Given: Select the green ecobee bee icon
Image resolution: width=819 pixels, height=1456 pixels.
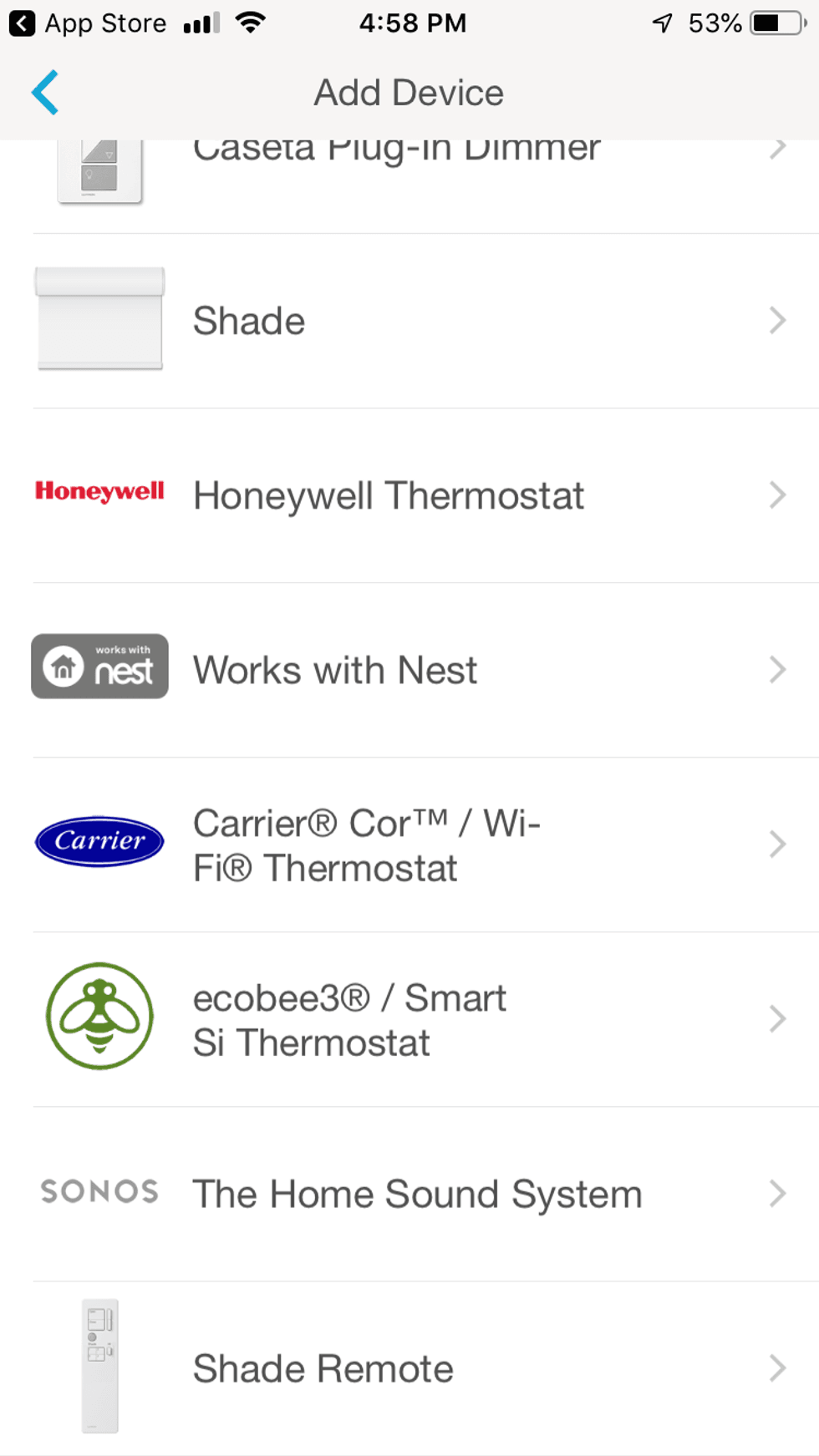Looking at the screenshot, I should coord(99,1017).
